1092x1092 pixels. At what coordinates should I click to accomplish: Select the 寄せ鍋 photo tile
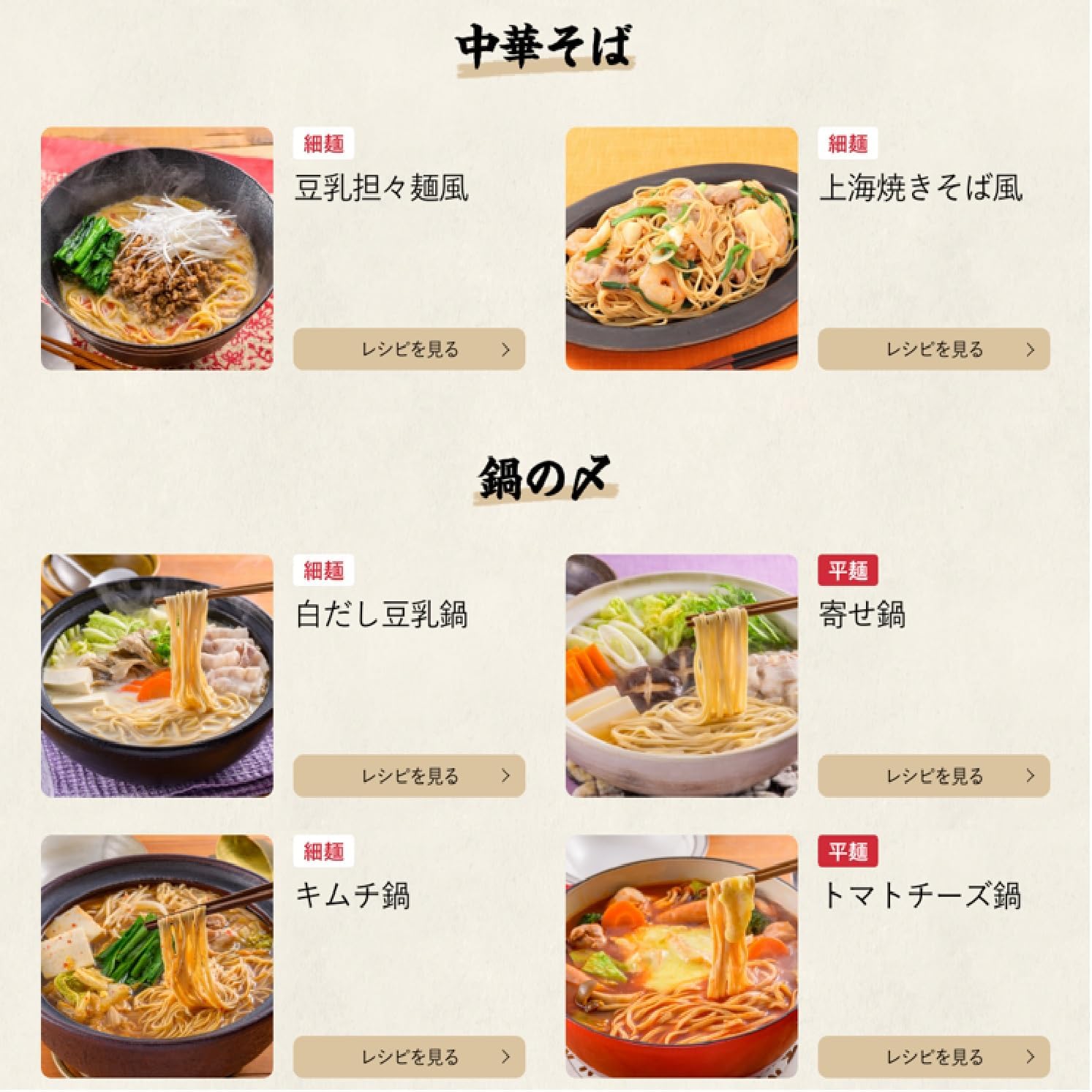coord(681,675)
